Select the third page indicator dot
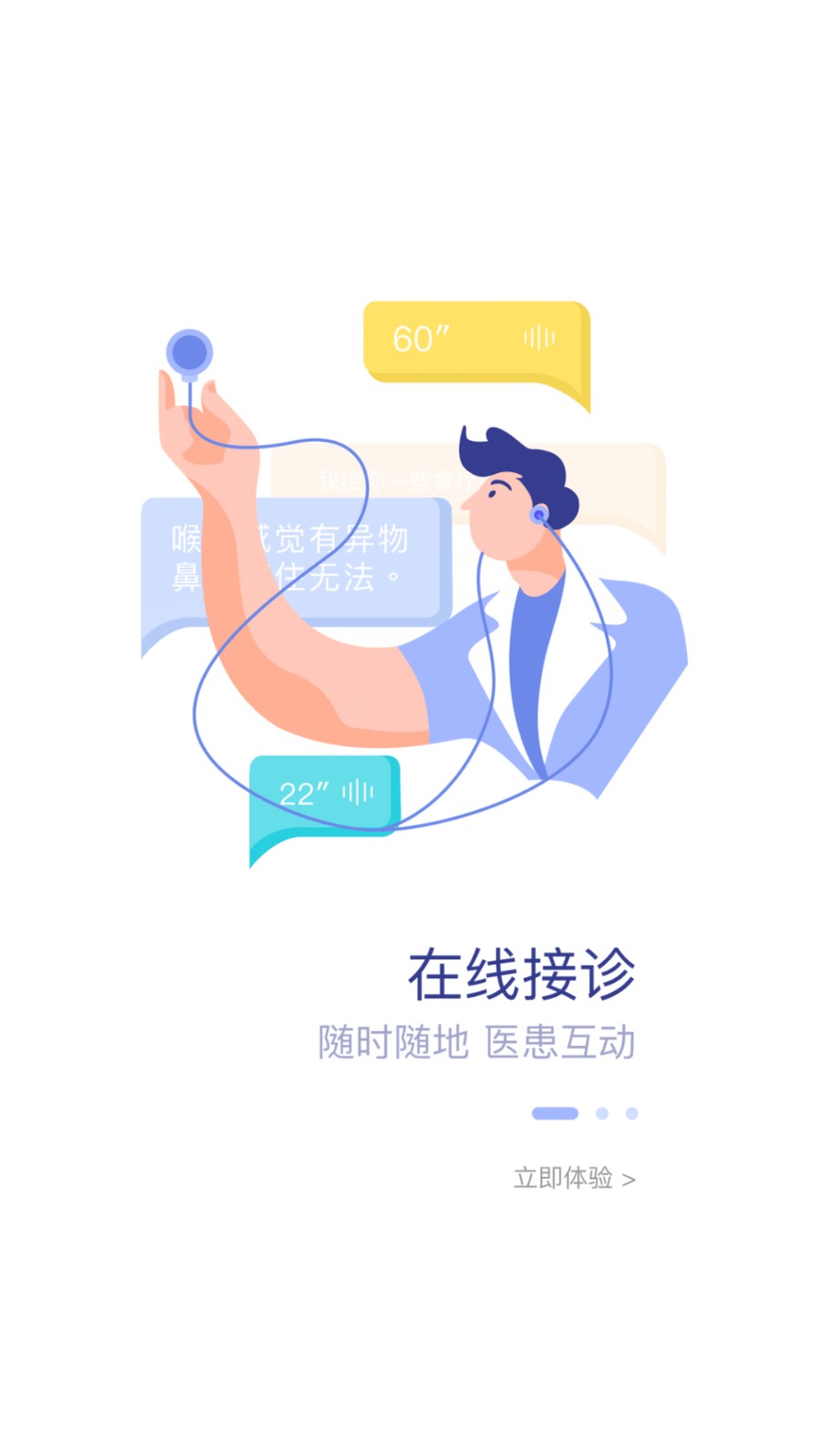 coord(631,1113)
